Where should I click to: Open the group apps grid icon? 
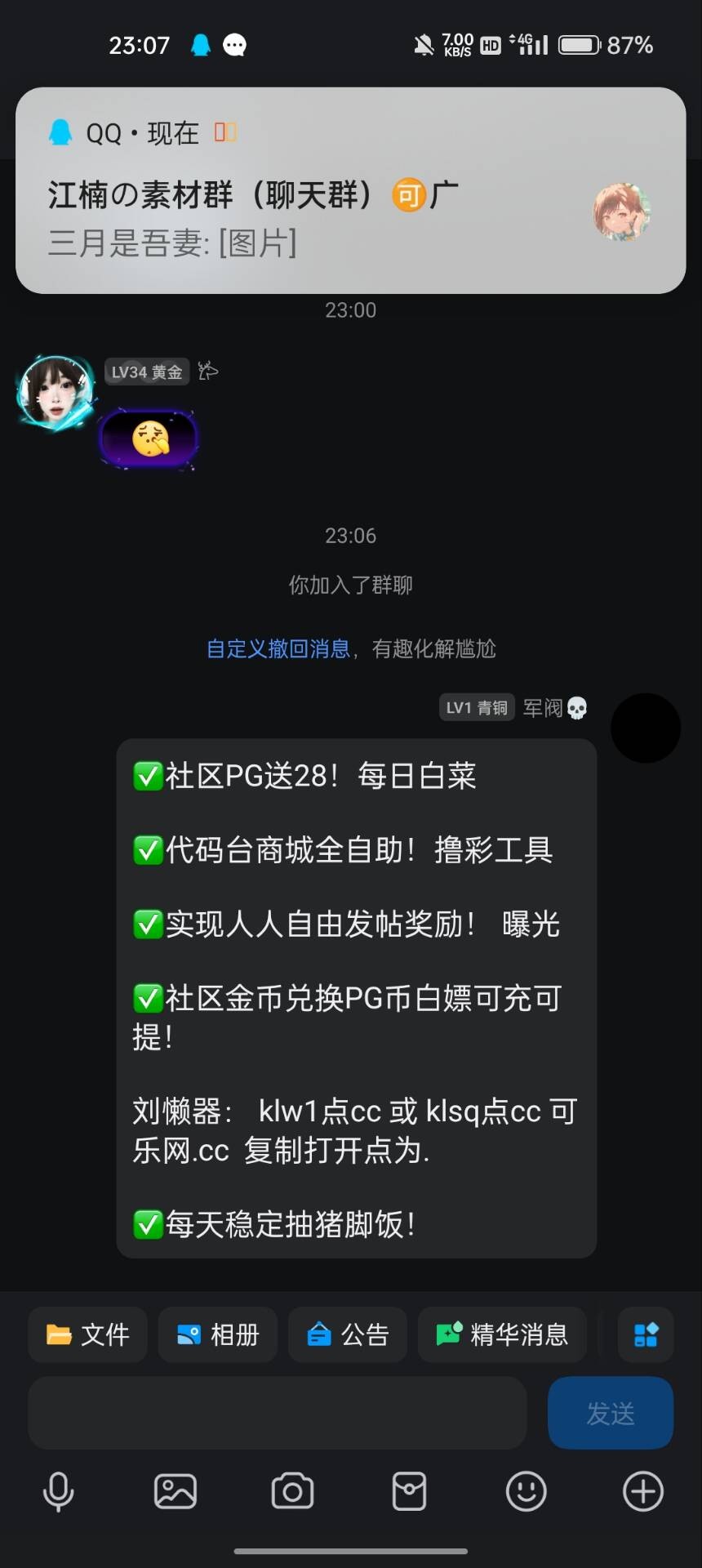coord(646,1334)
